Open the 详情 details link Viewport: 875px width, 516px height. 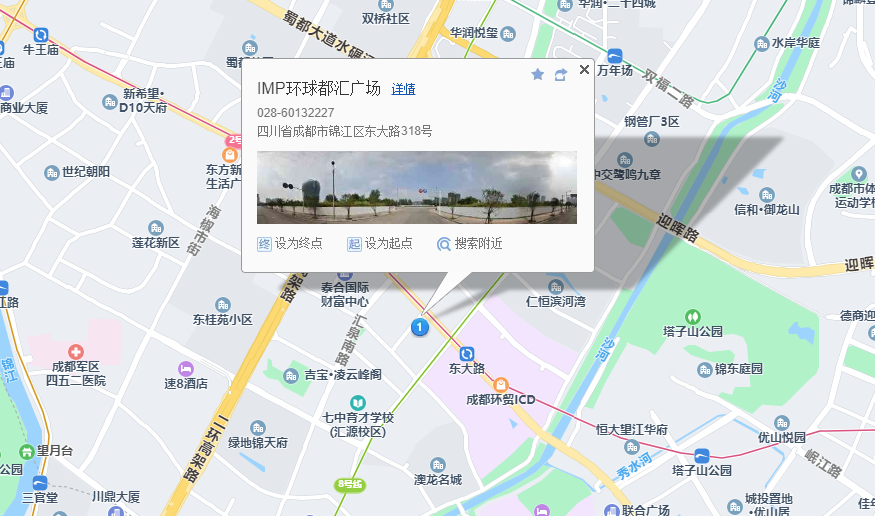point(403,89)
